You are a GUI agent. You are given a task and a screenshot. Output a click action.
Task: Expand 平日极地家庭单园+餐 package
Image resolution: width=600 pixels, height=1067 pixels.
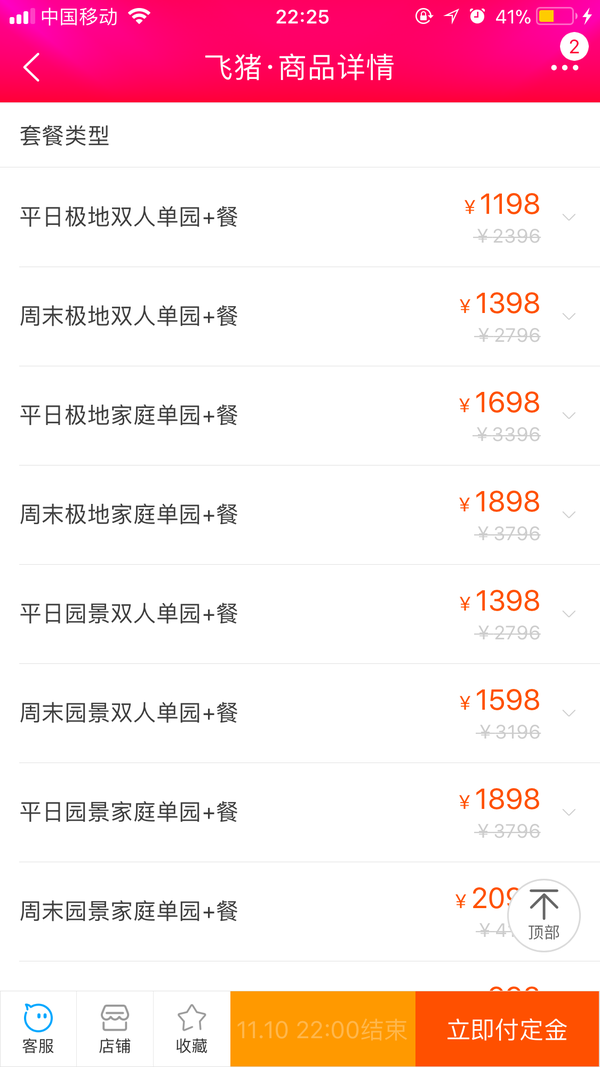coord(300,416)
